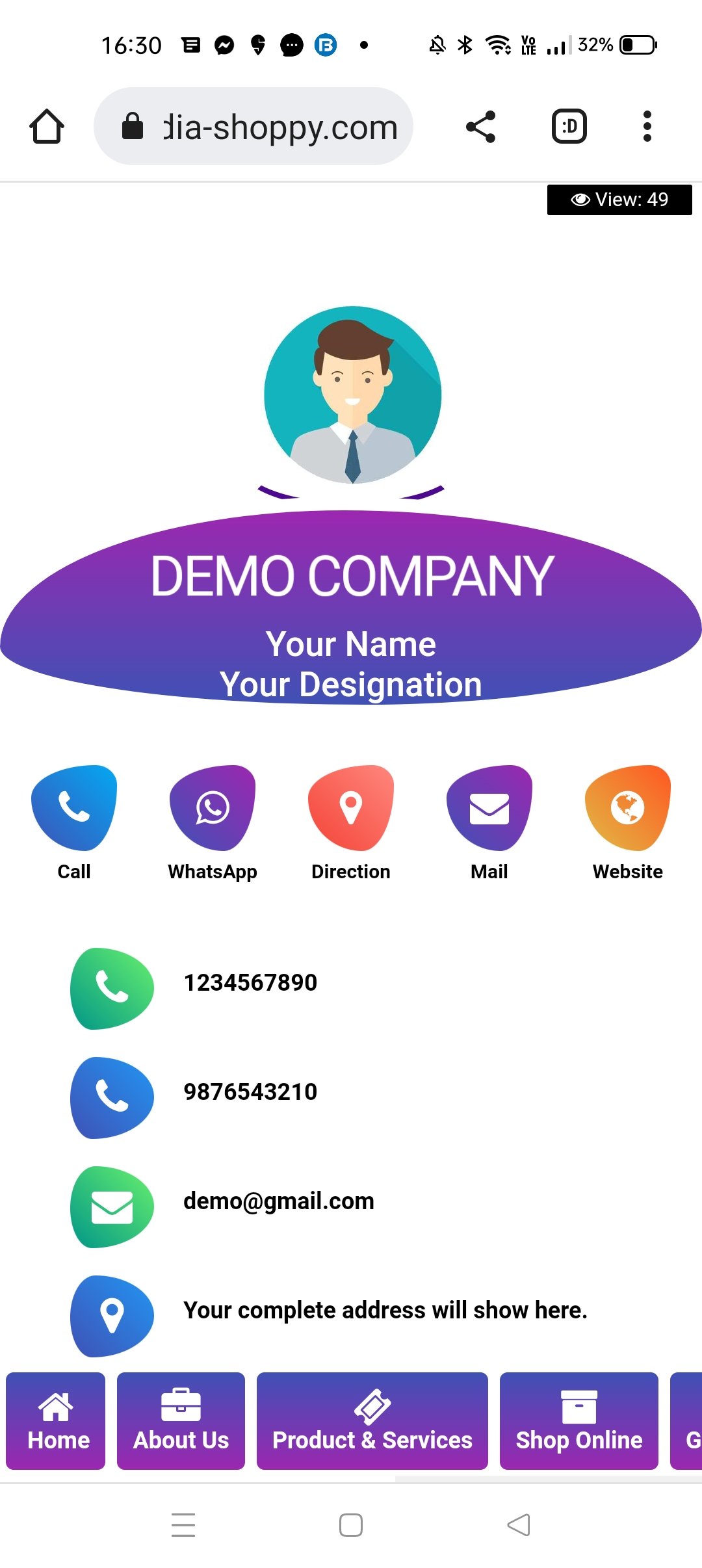Email demo@gmail.com
This screenshot has width=702, height=1568.
pyautogui.click(x=278, y=1201)
